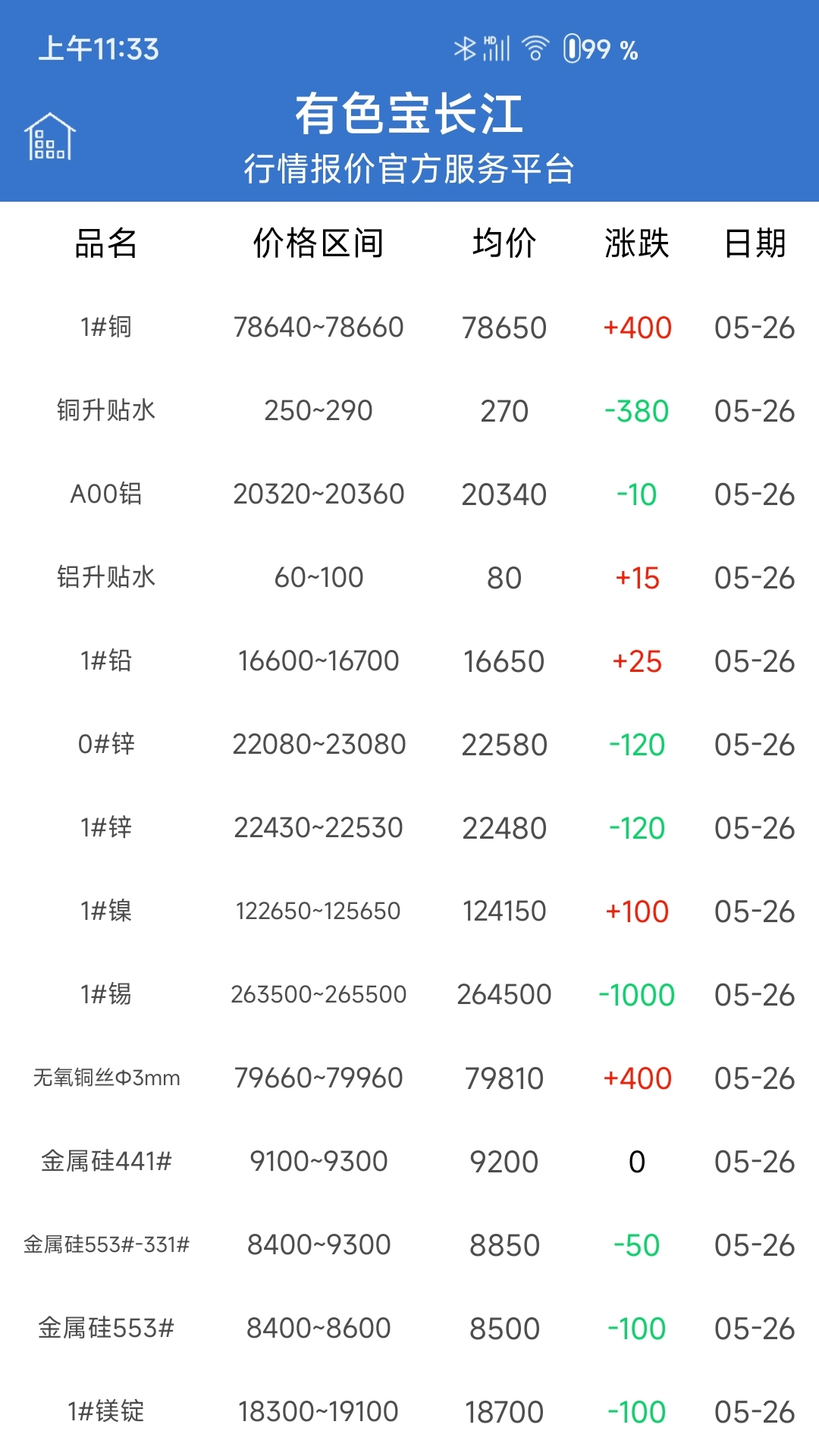Select the 1#铜 price row

pos(409,328)
